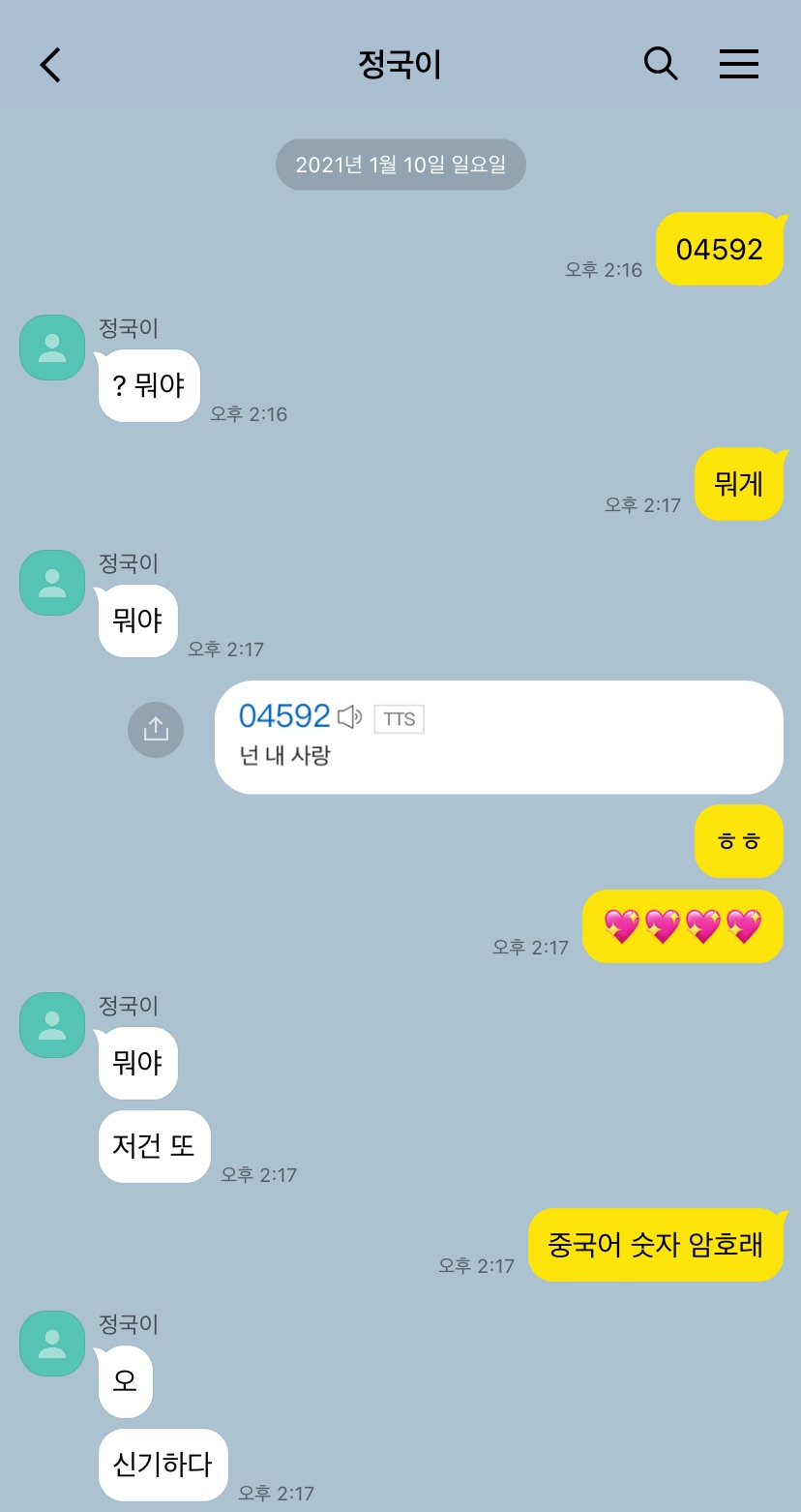Open the chat hamburger menu
Image resolution: width=801 pixels, height=1512 pixels.
pos(739,64)
